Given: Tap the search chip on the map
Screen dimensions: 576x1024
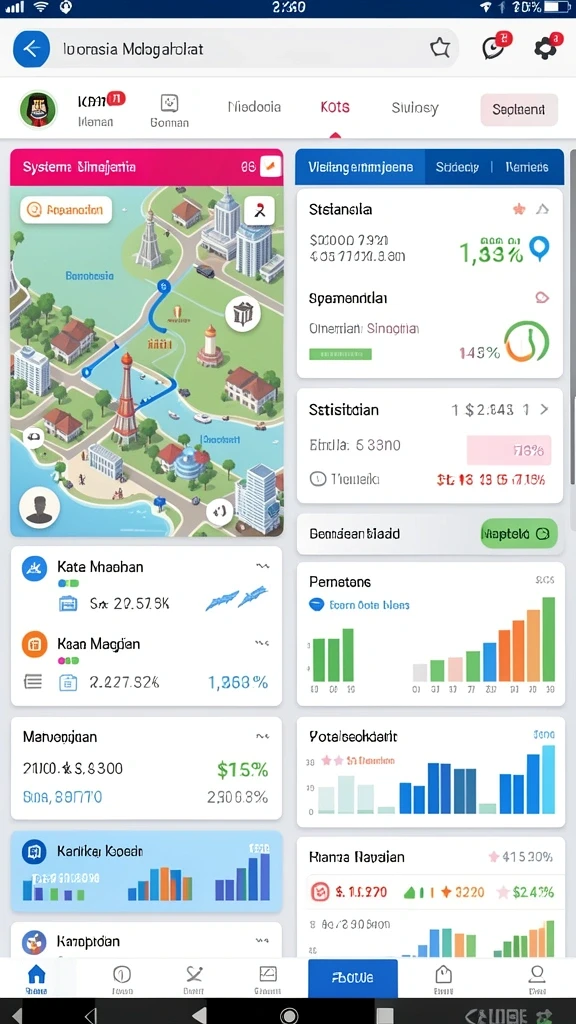Looking at the screenshot, I should pyautogui.click(x=66, y=210).
